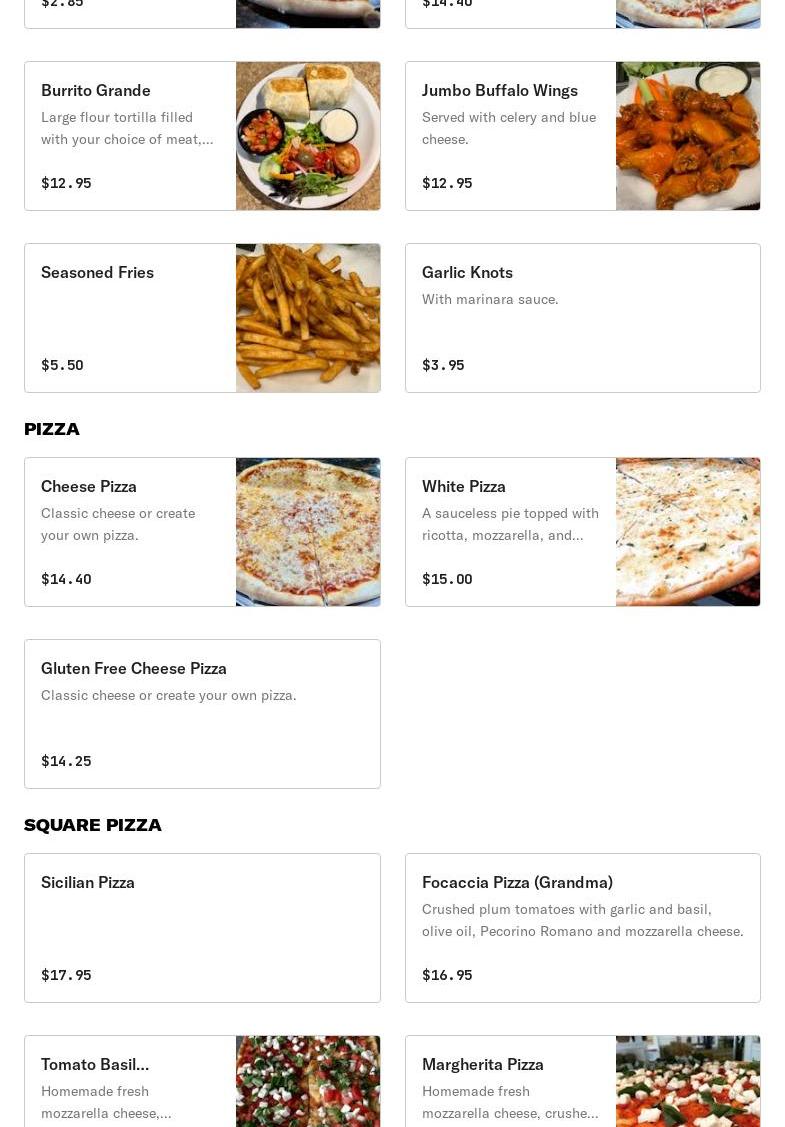This screenshot has height=1127, width=785.
Task: Choose the Seasoned Fries card
Action: [202, 318]
